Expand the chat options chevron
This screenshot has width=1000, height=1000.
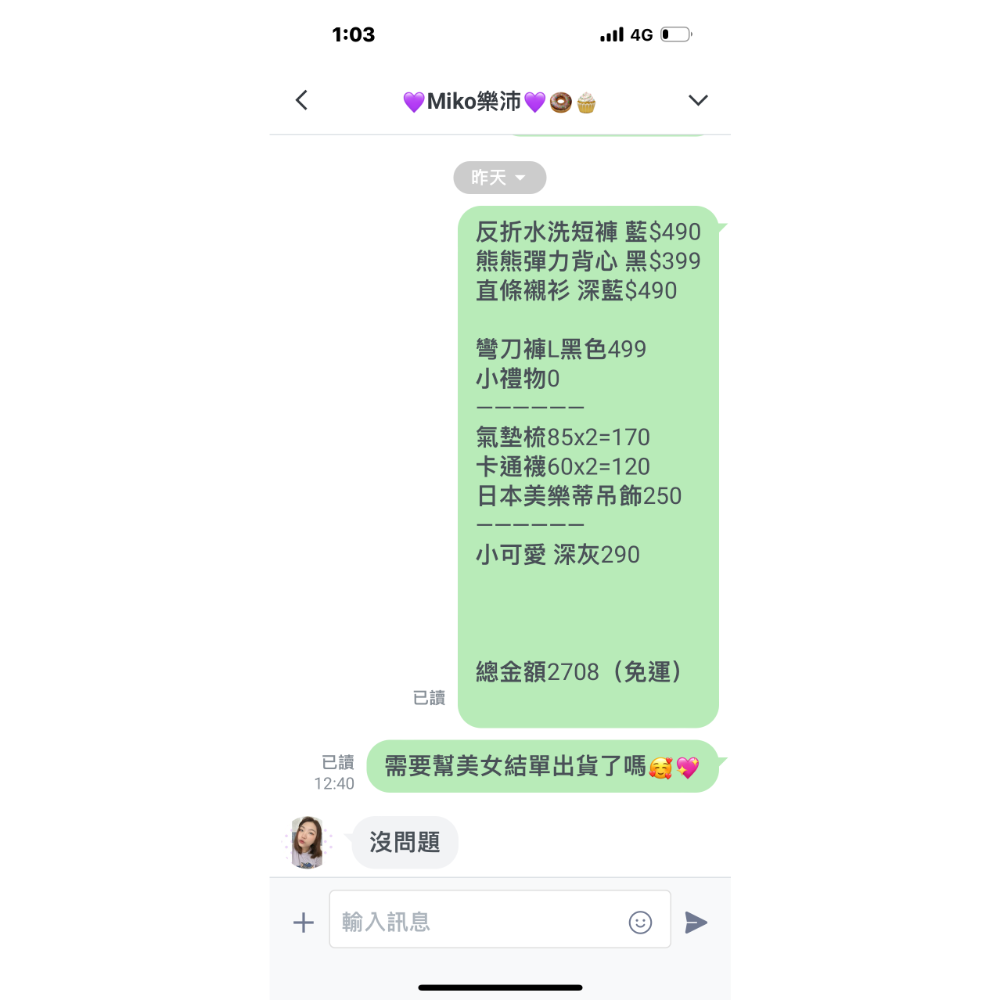[698, 100]
